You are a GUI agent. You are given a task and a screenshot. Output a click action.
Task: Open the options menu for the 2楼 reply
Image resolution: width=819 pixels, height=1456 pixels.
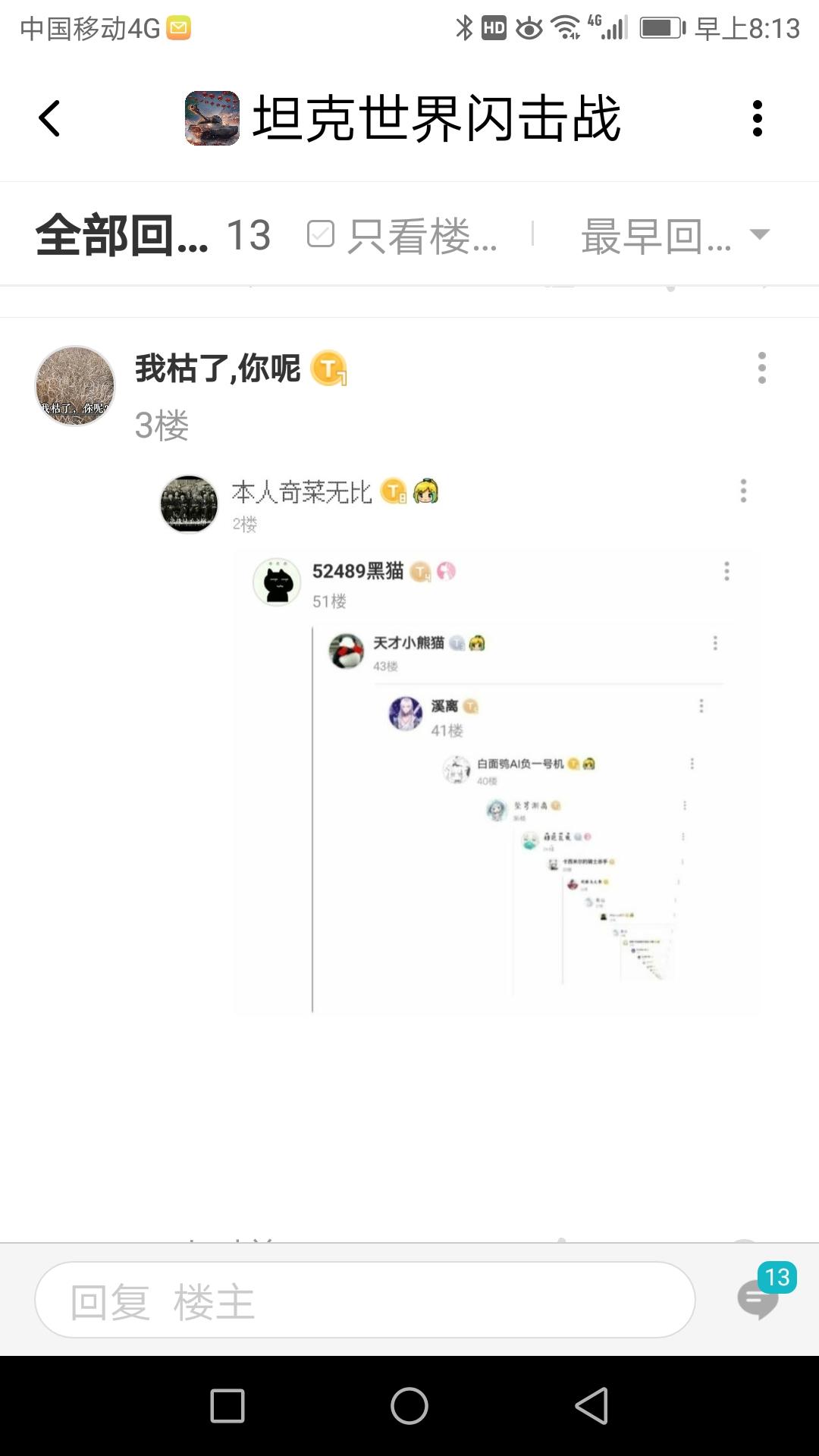742,493
